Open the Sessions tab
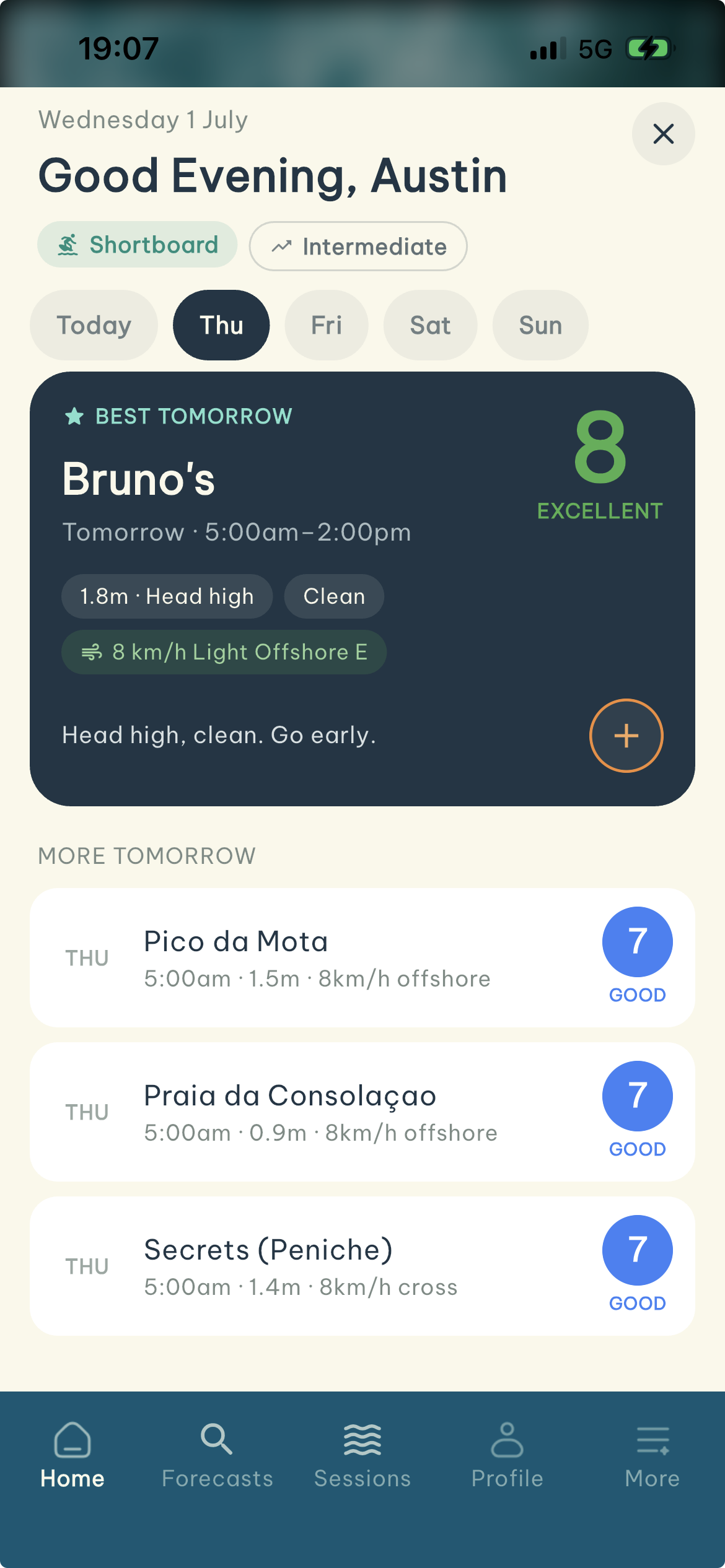 362,1455
